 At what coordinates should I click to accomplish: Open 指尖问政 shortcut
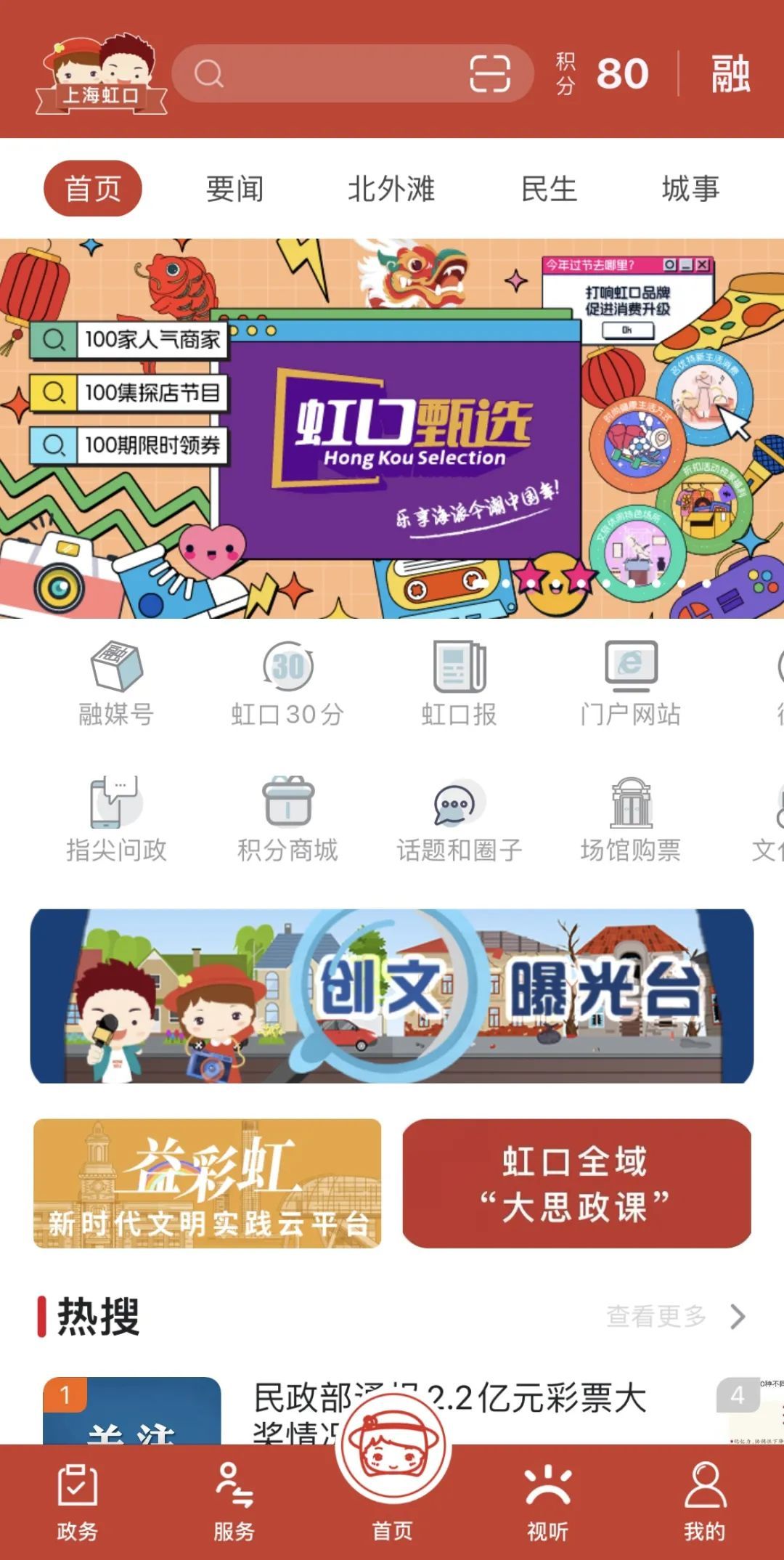[116, 818]
